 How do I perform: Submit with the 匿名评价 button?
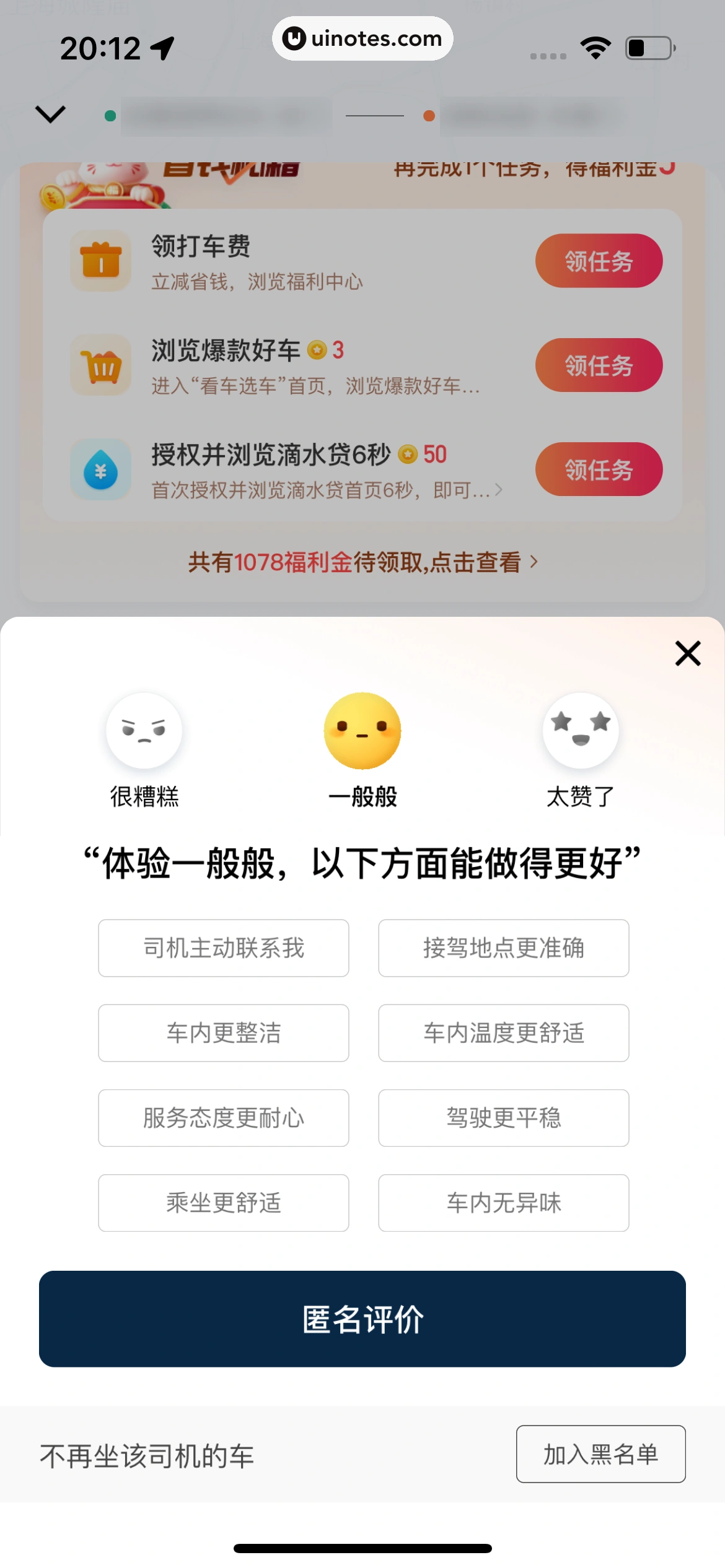[362, 1319]
